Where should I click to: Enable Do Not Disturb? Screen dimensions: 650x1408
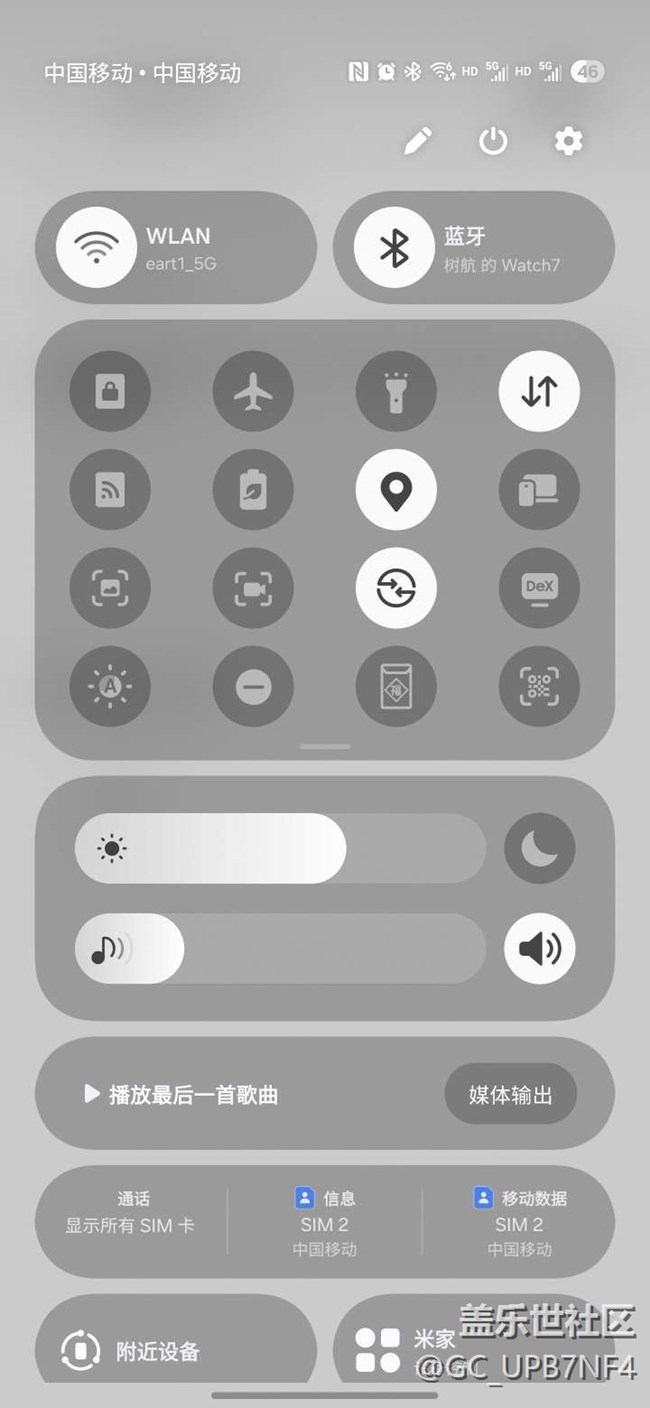(x=253, y=687)
